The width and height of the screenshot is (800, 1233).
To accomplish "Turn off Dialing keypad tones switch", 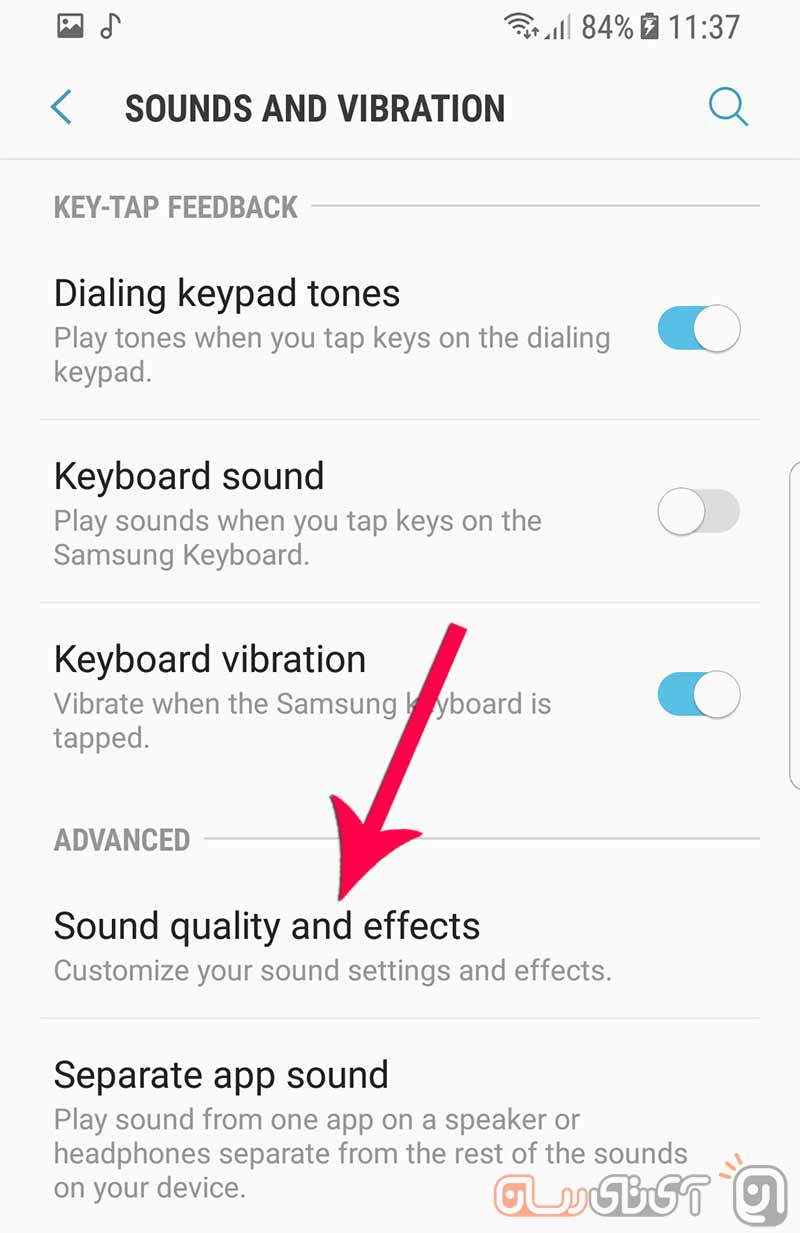I will (698, 329).
